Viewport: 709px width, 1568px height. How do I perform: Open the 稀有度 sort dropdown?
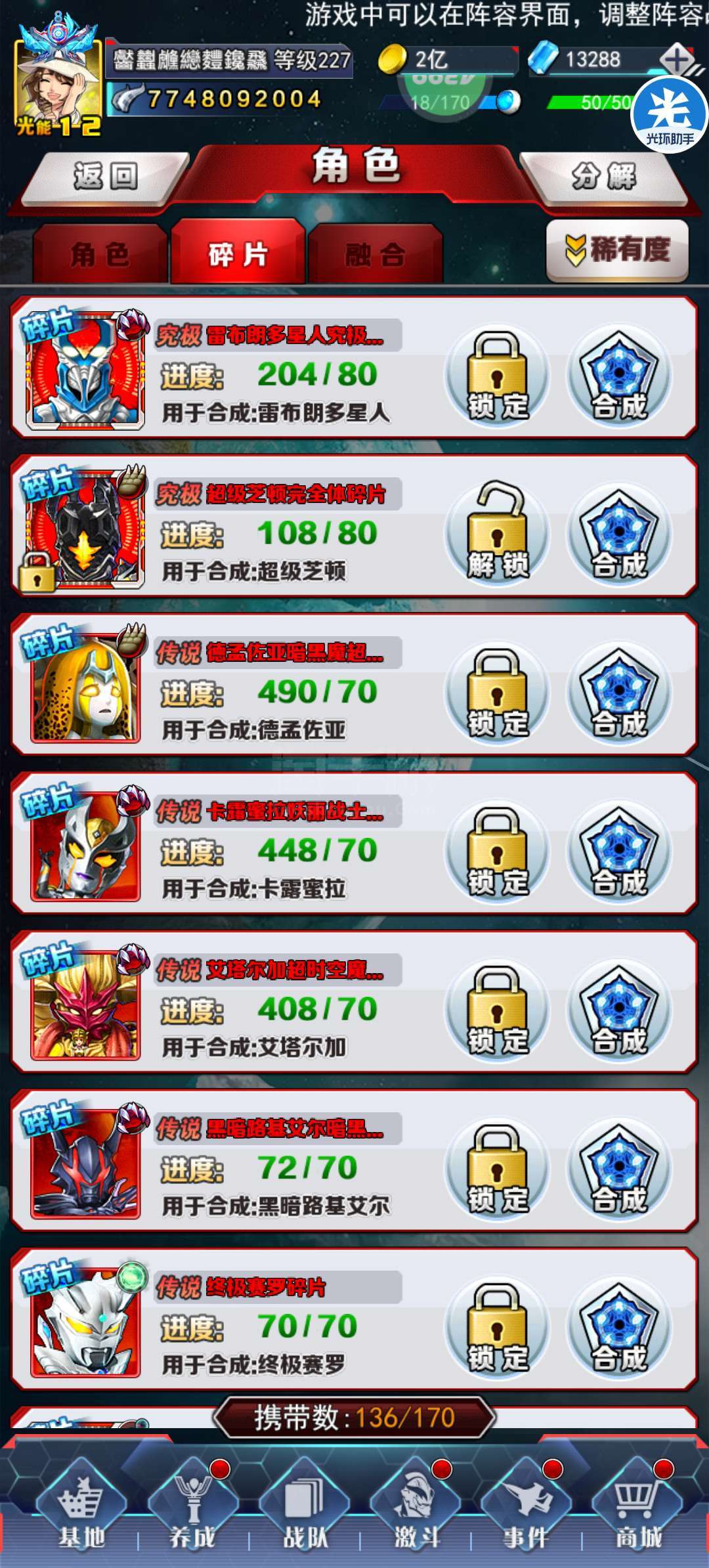click(617, 250)
